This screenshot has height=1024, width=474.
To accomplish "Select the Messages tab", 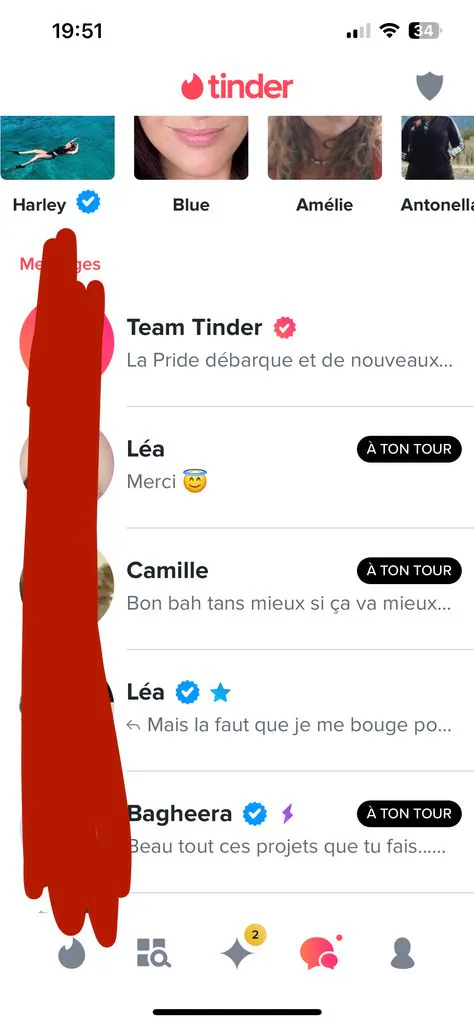I will (x=320, y=953).
